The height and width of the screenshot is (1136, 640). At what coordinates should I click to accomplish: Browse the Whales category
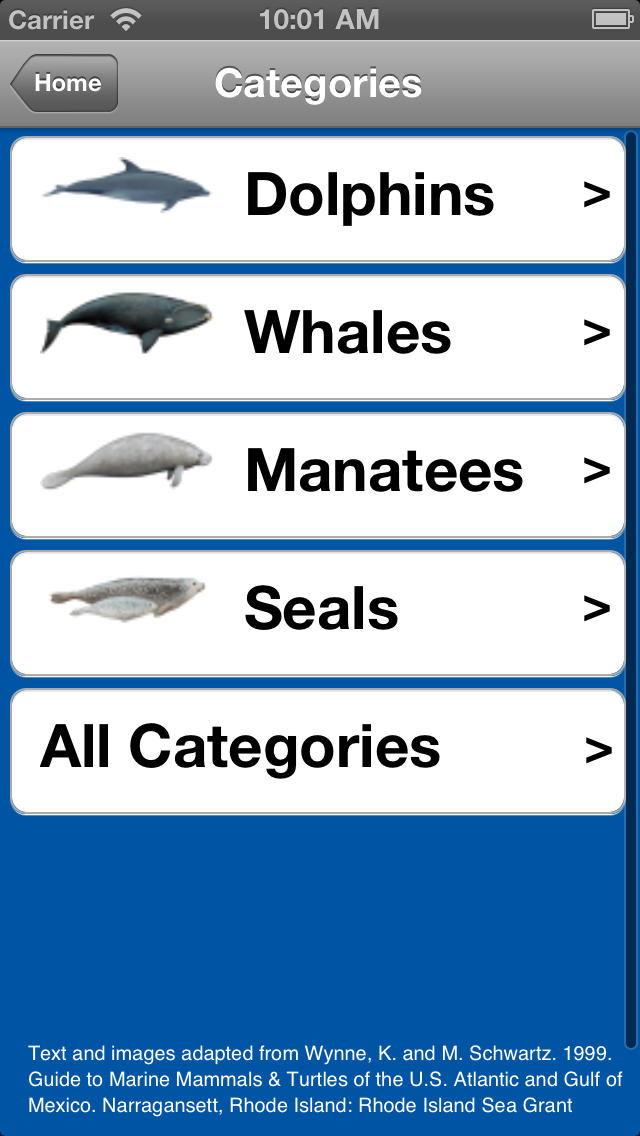click(x=317, y=337)
